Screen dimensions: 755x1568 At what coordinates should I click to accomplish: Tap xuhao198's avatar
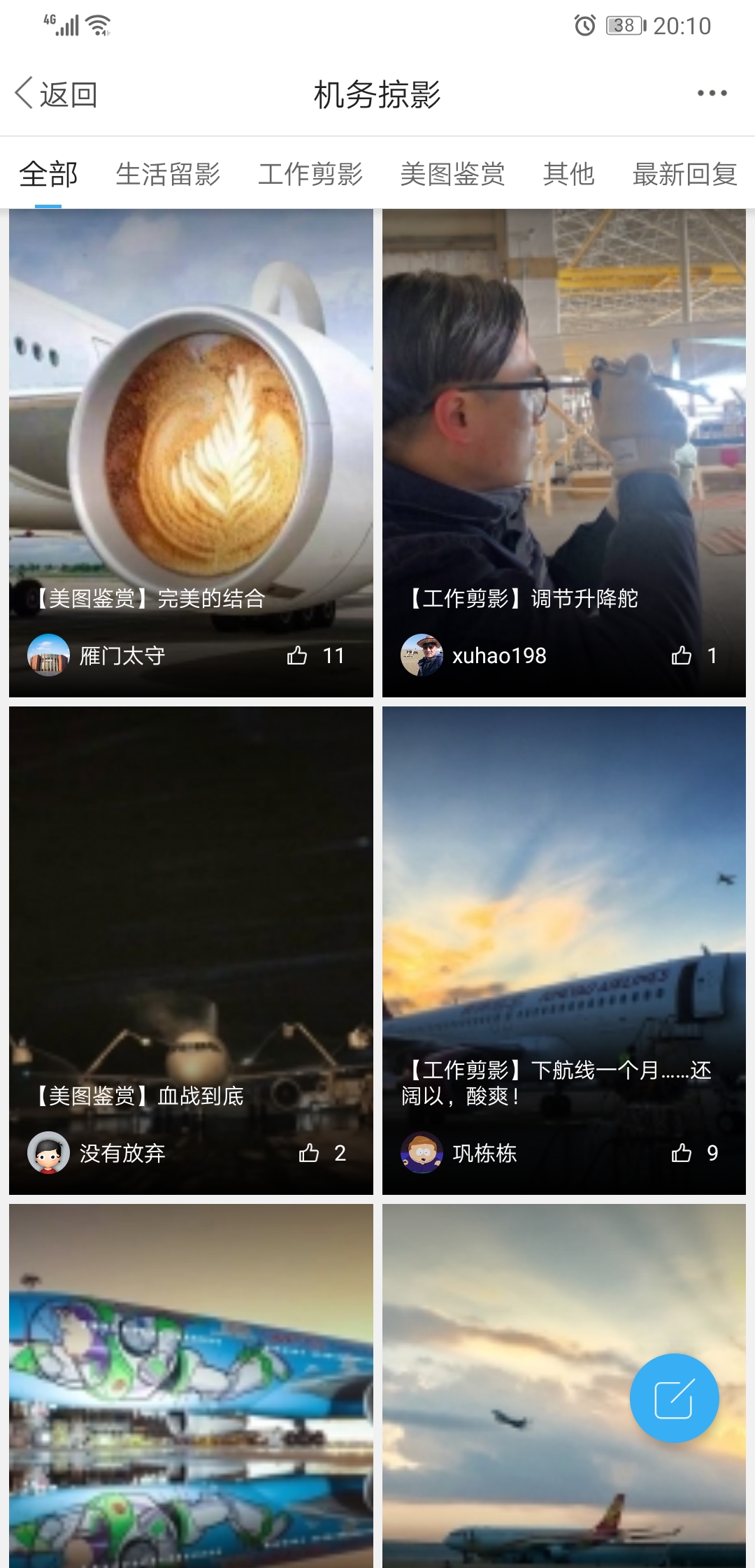point(422,655)
